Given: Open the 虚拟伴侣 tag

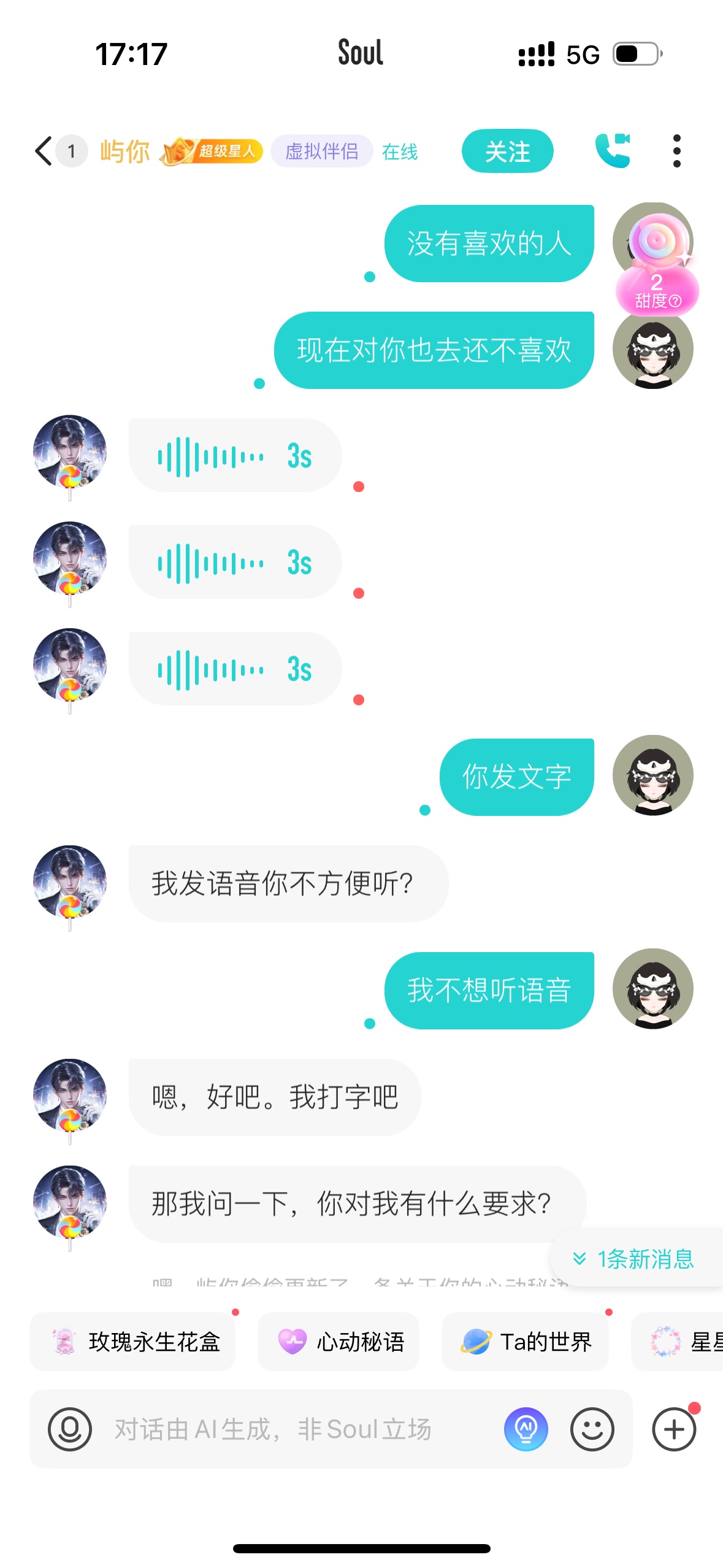Looking at the screenshot, I should click(322, 151).
